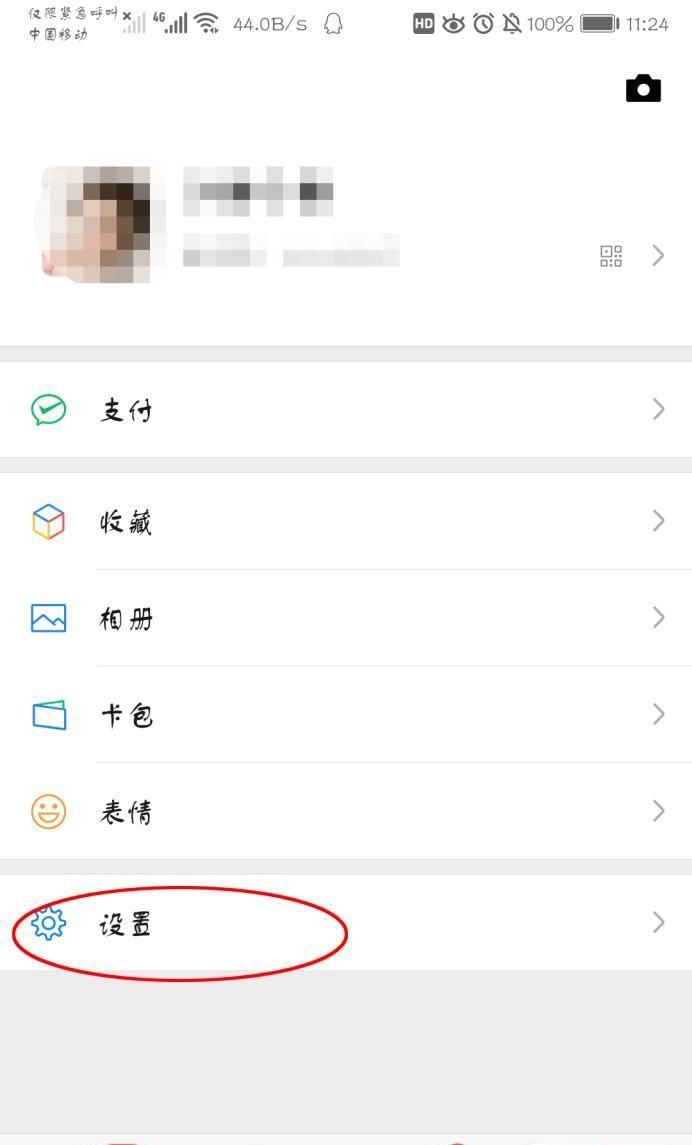This screenshot has width=692, height=1145.
Task: Open 设置 (Settings)
Action: tap(346, 923)
